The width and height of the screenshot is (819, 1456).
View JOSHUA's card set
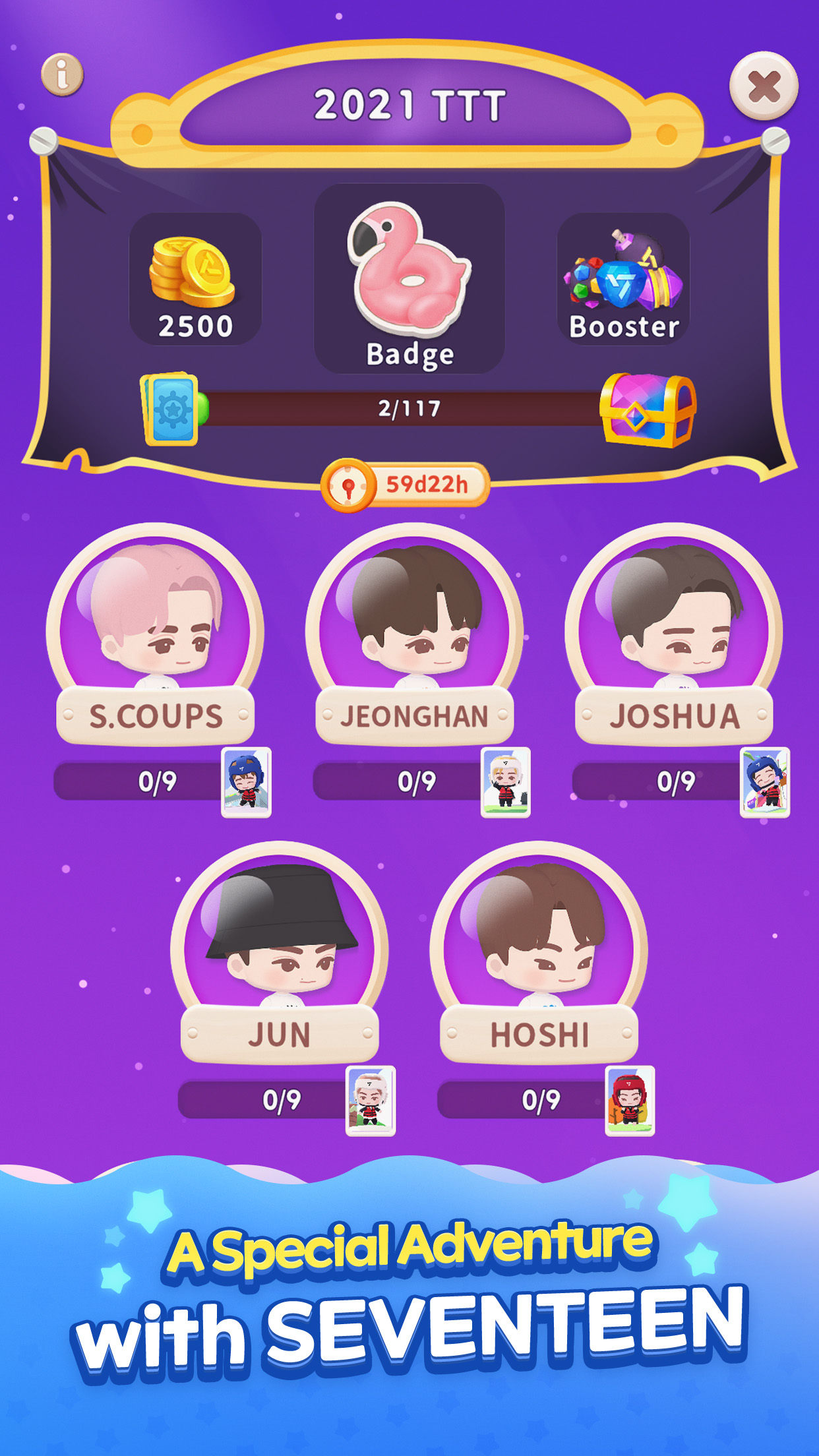[x=673, y=633]
